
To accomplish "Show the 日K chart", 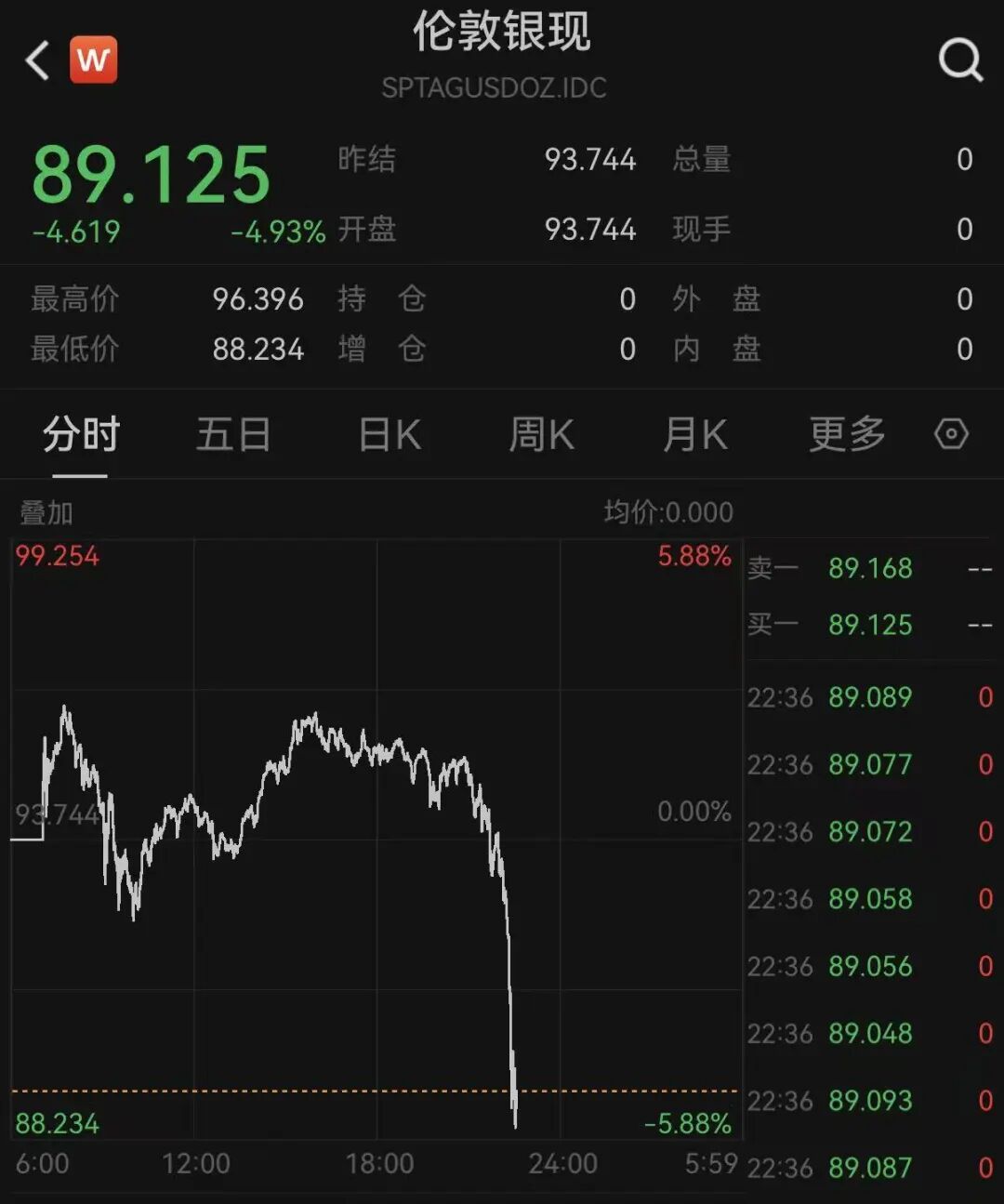I will pyautogui.click(x=390, y=435).
